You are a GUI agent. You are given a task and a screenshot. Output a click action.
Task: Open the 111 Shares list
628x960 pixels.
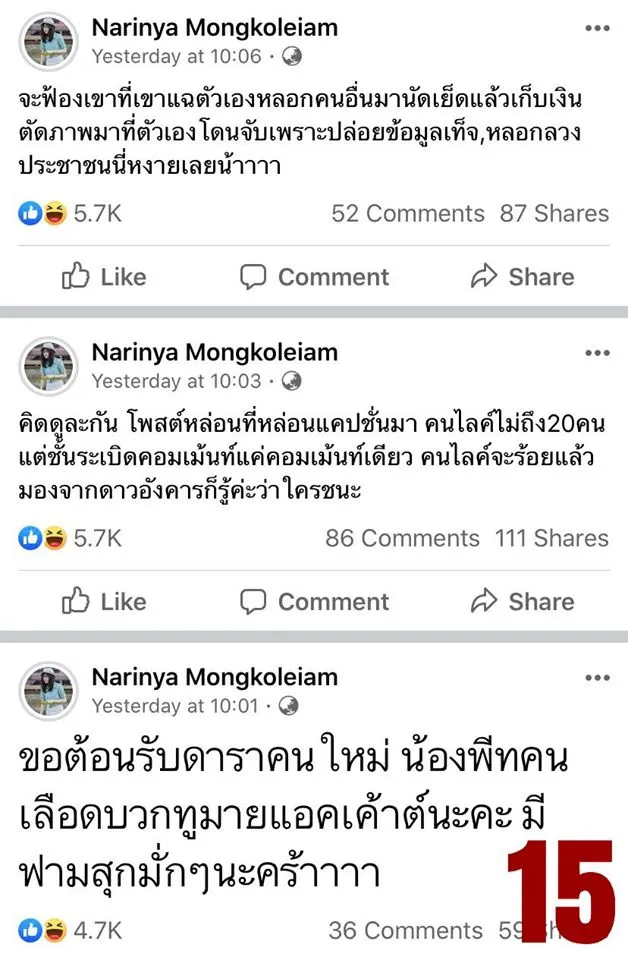point(551,538)
